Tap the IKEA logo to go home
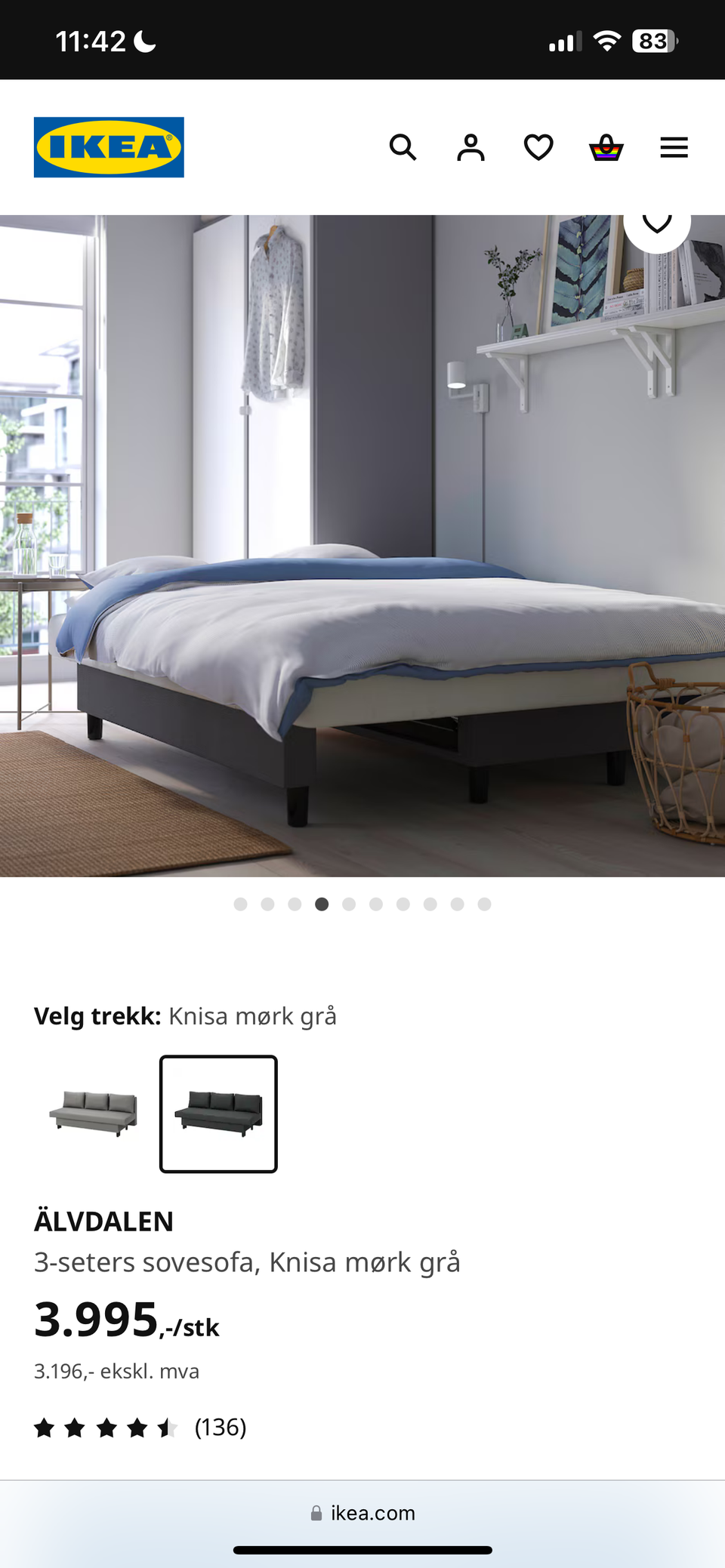725x1568 pixels. click(109, 146)
